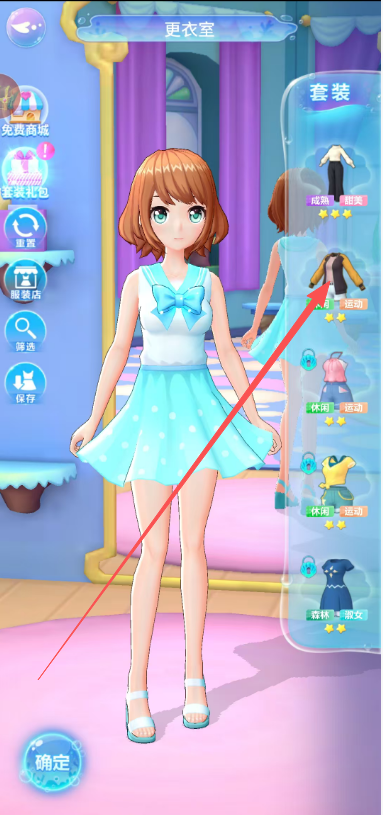Image resolution: width=383 pixels, height=815 pixels.
Task: Select the yellow-sleeved jacket outfit
Action: 336,284
